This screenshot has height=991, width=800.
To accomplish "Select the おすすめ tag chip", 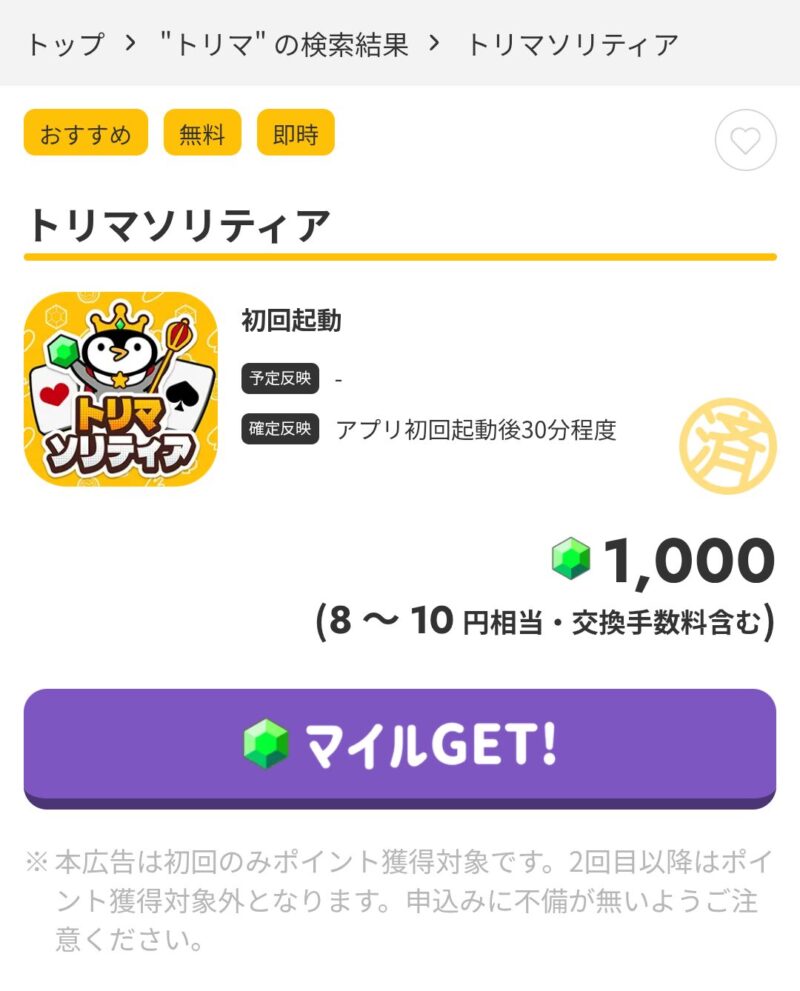I will click(x=86, y=134).
